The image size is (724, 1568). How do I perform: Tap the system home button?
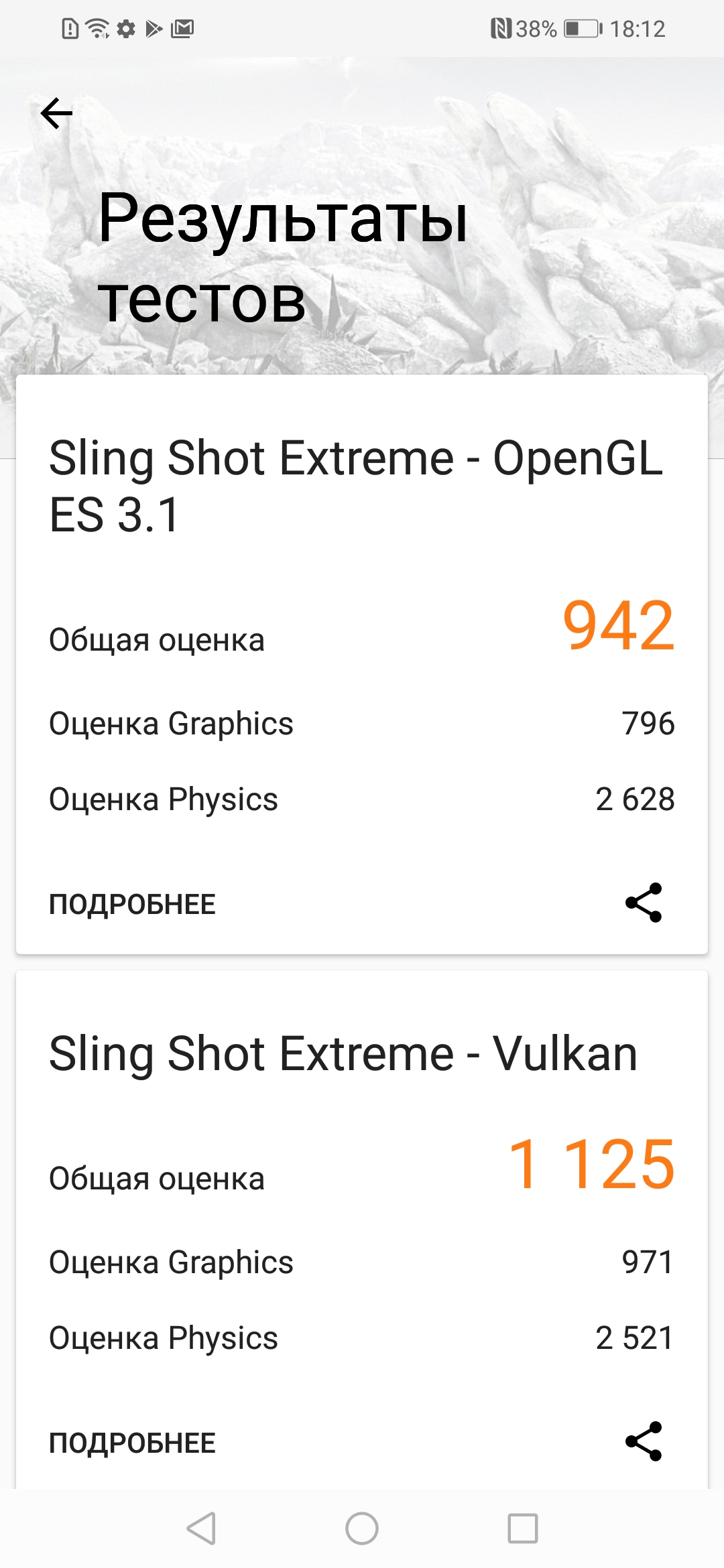pyautogui.click(x=362, y=1528)
